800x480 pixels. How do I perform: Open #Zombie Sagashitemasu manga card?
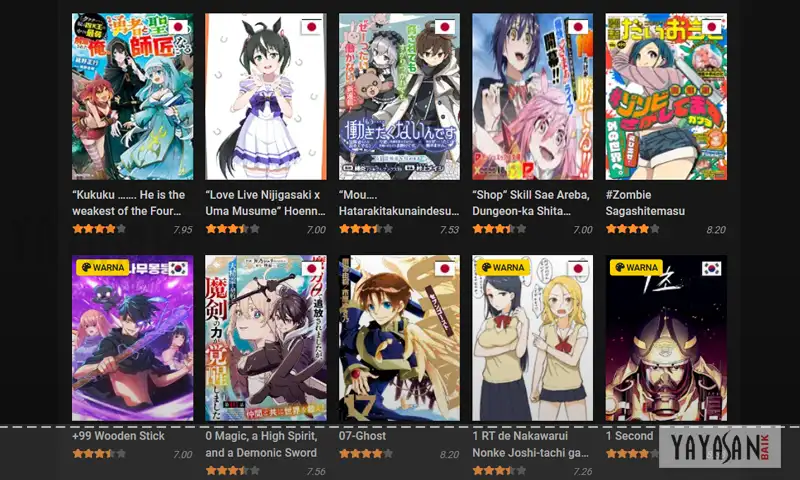pos(665,97)
